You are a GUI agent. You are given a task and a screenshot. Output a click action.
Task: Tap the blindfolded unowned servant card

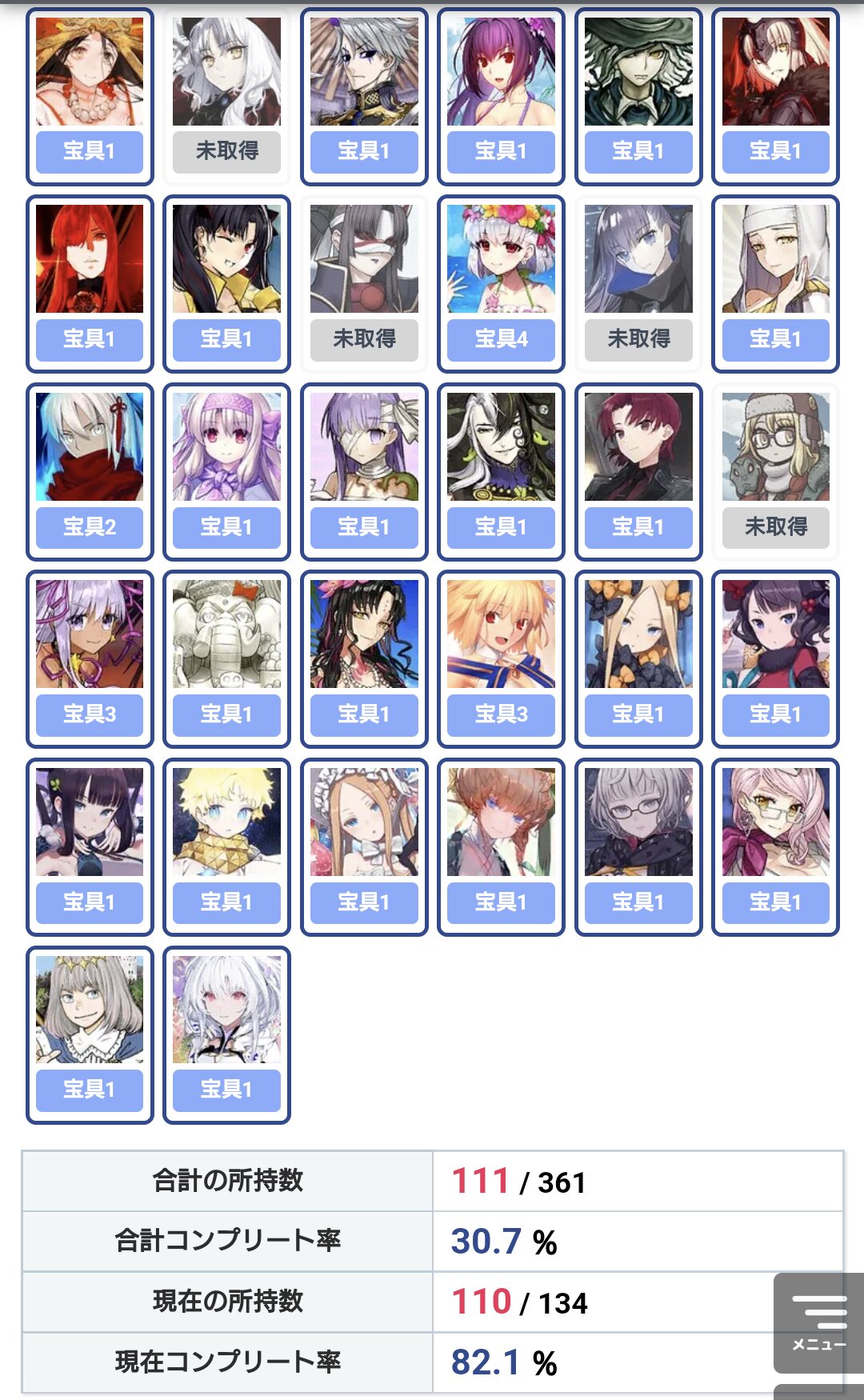(x=364, y=284)
